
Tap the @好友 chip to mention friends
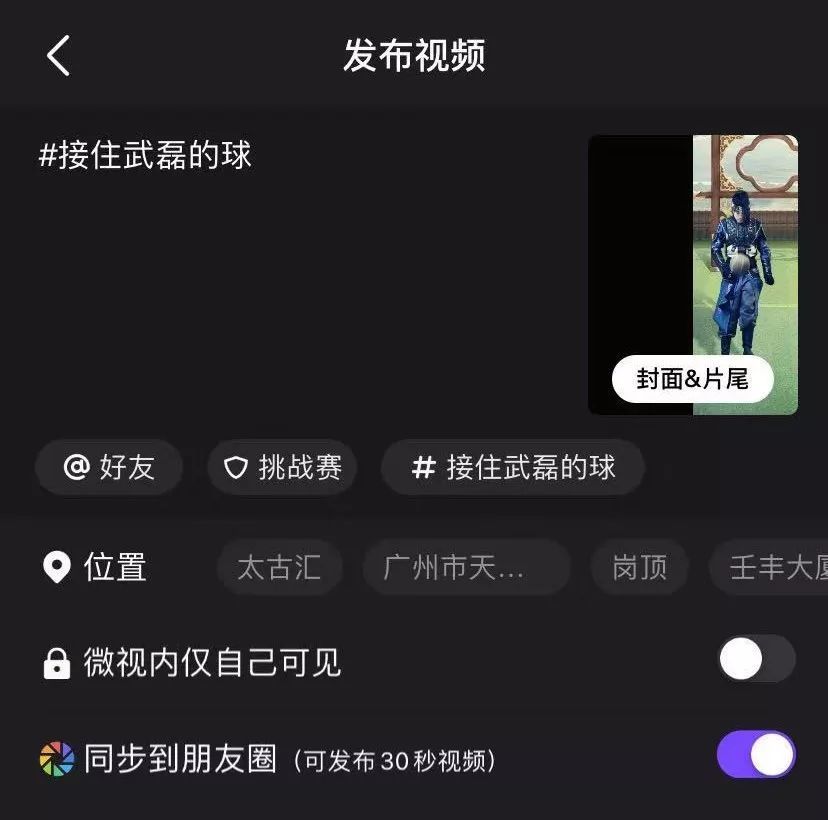[x=109, y=467]
